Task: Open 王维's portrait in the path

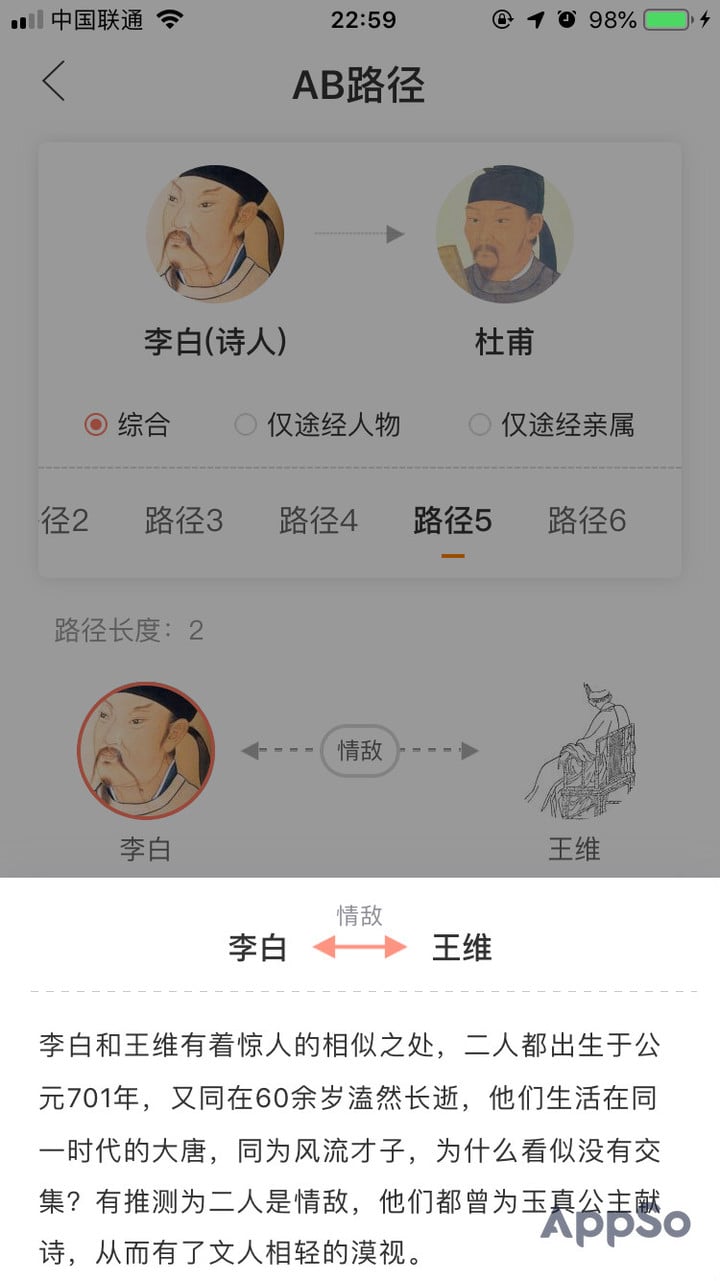Action: click(x=579, y=751)
